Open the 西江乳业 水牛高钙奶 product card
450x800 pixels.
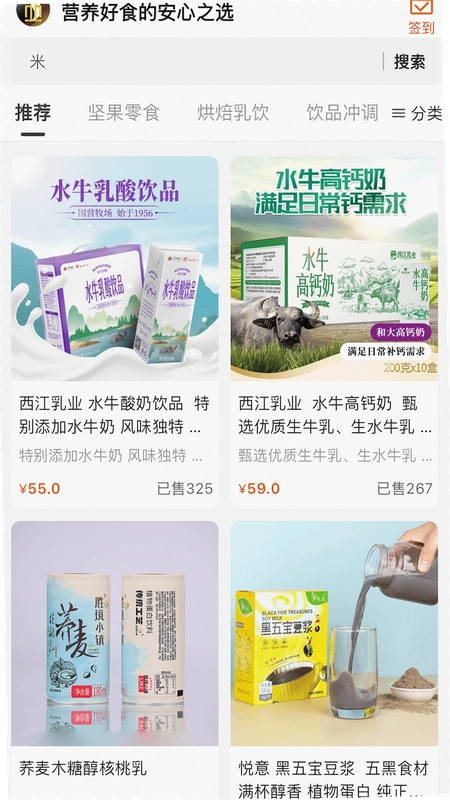click(334, 332)
